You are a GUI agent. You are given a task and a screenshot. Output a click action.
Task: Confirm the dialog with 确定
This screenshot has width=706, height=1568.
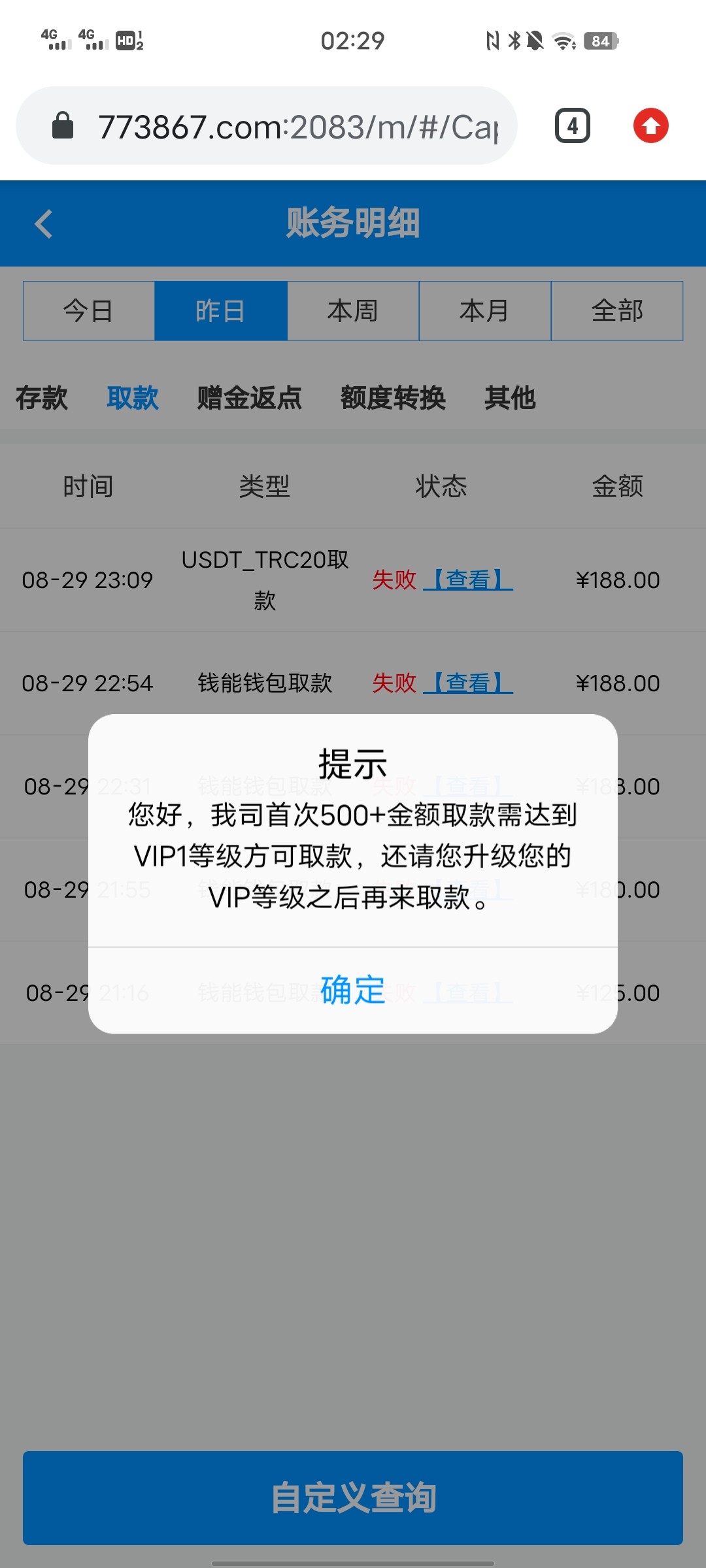[353, 990]
